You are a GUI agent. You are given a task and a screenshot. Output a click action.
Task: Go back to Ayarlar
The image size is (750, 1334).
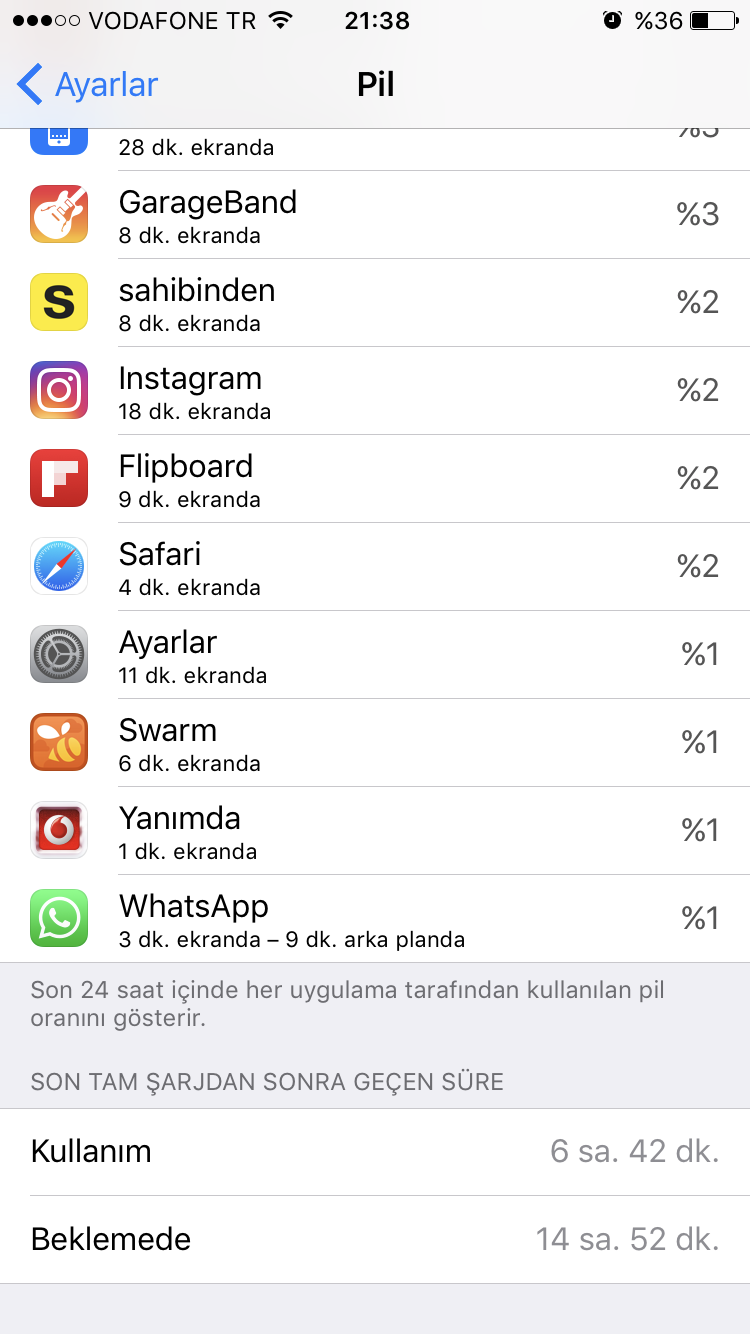point(88,85)
